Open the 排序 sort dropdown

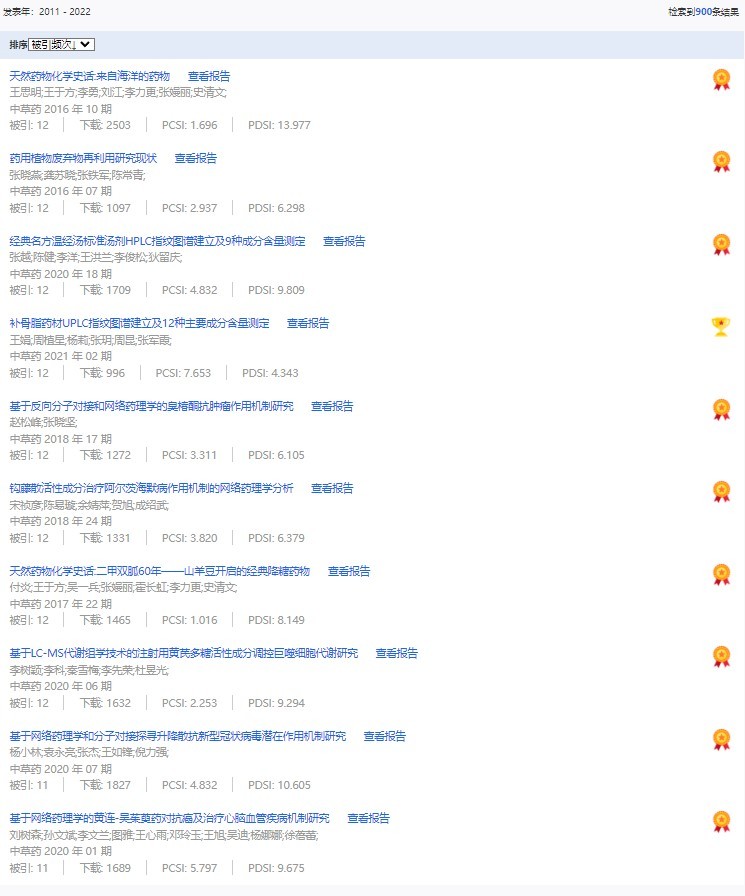[61, 45]
